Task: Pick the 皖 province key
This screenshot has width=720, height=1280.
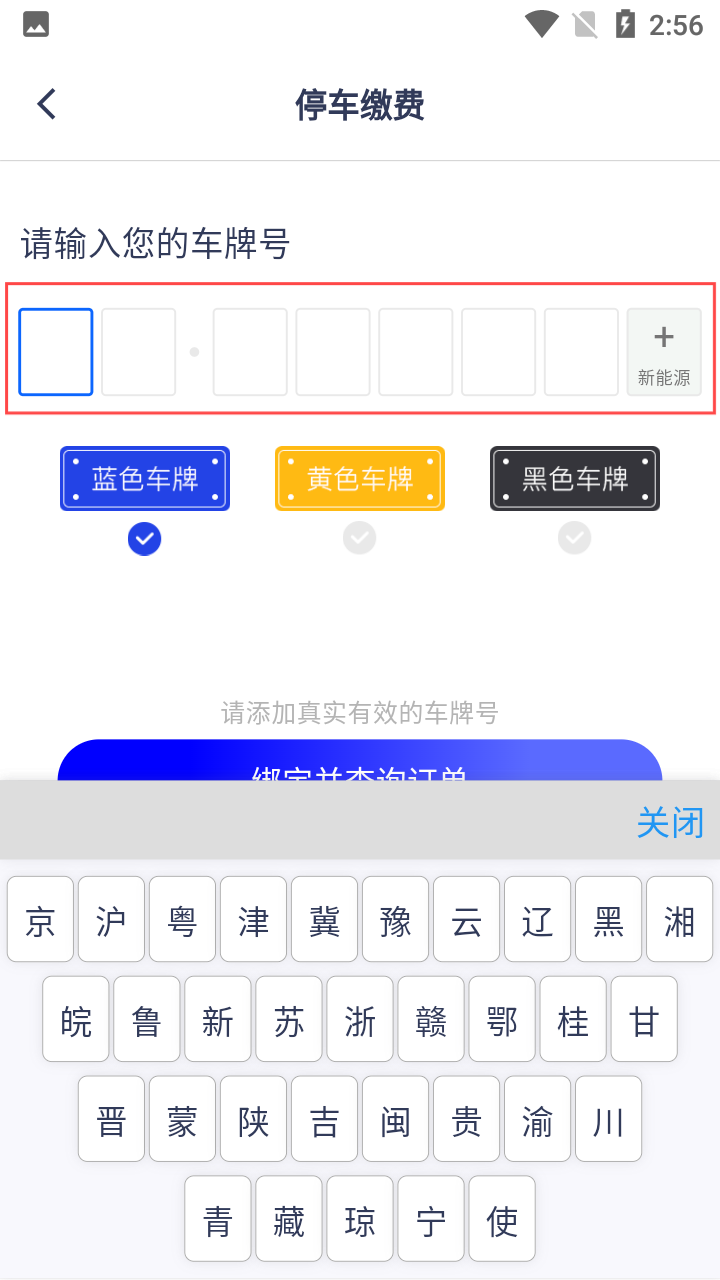Action: pos(76,1020)
